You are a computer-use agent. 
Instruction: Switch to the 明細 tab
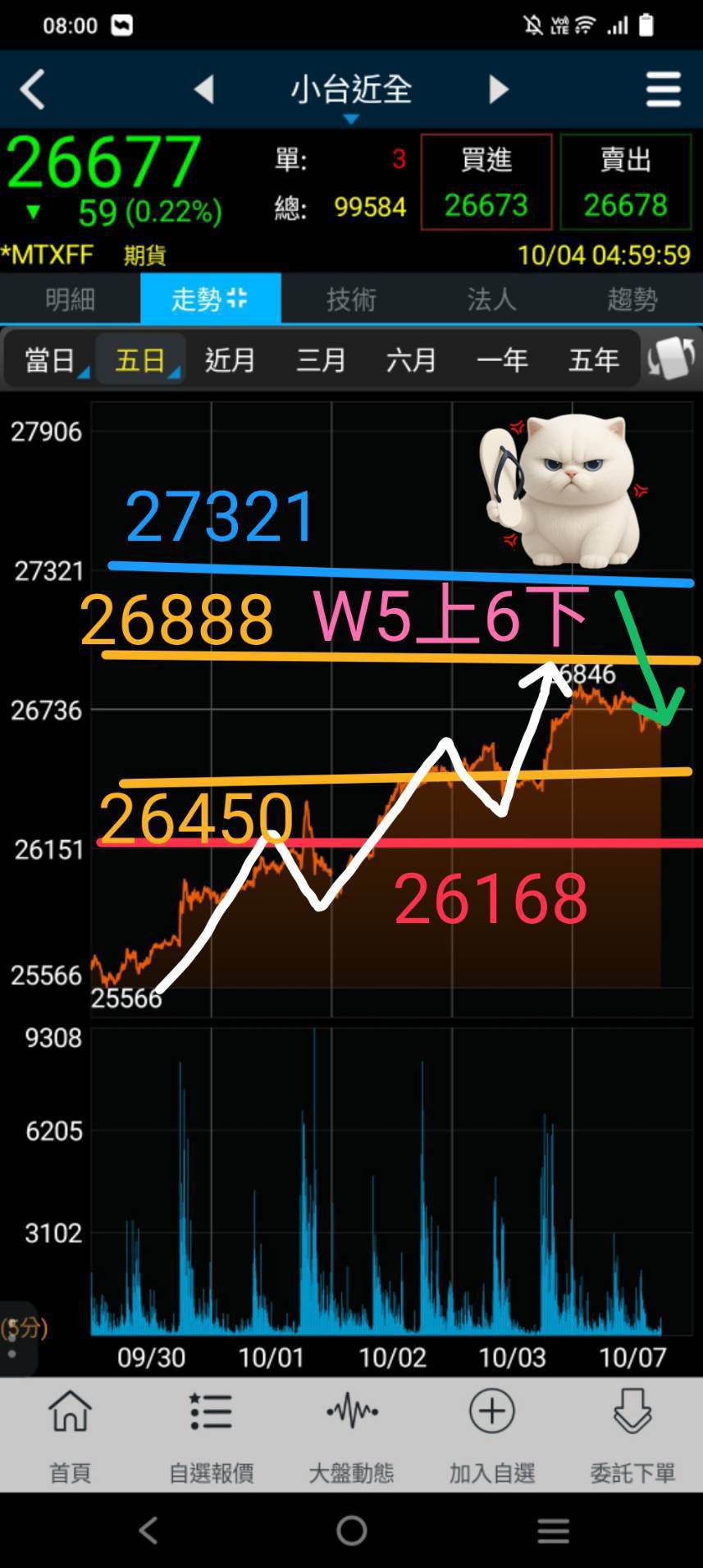(x=71, y=299)
